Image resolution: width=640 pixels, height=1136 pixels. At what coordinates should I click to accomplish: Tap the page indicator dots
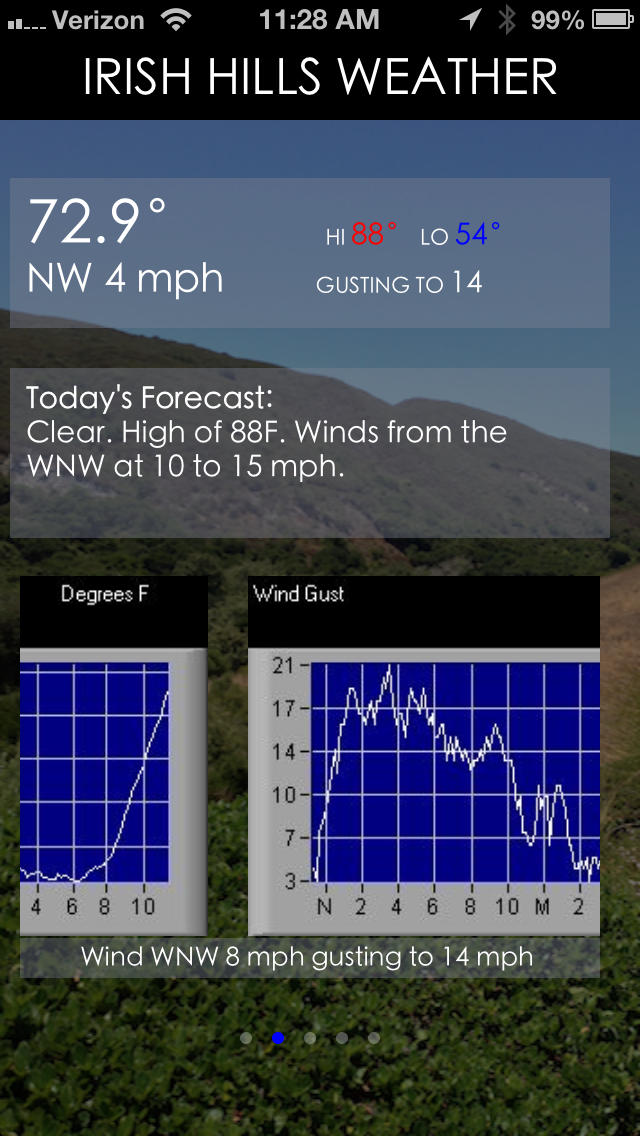(310, 1038)
